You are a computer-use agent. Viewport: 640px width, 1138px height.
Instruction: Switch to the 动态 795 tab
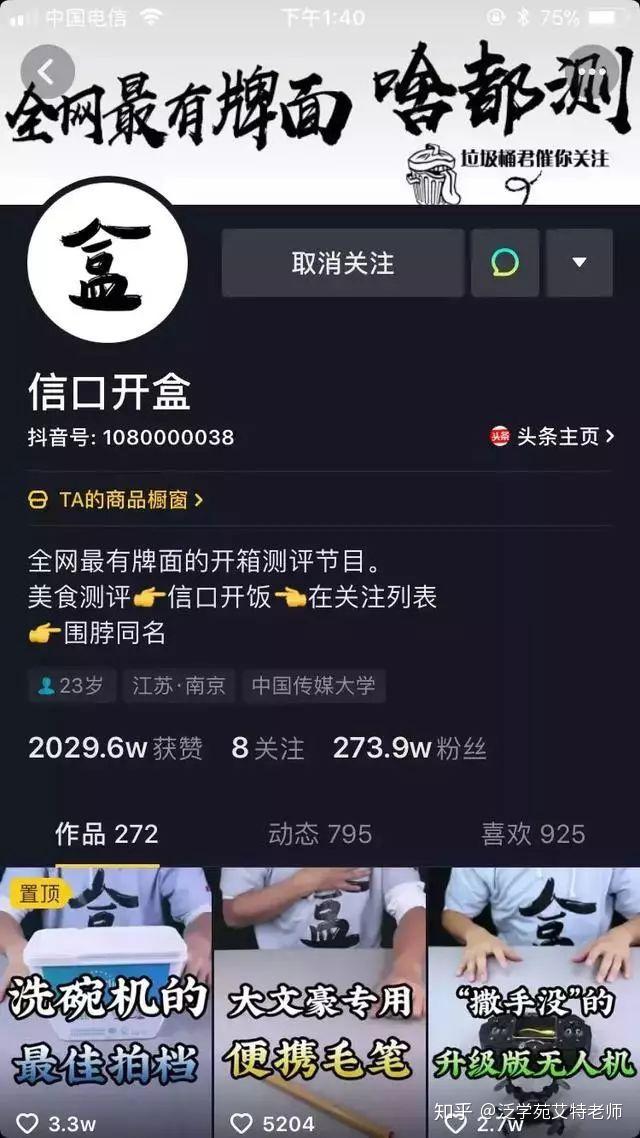[x=320, y=834]
